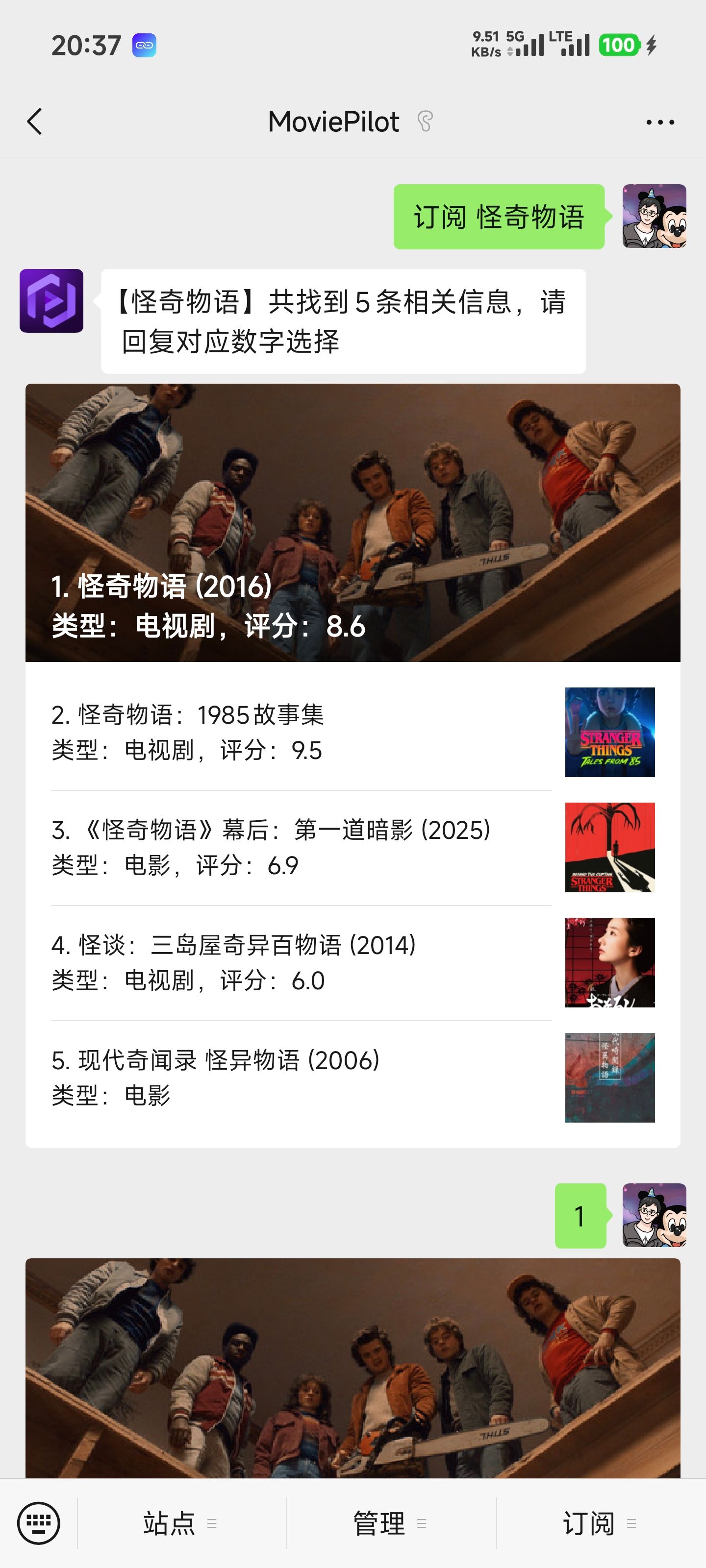
Task: Open my avatar next to 订阅 怪奇物语
Action: click(x=654, y=216)
